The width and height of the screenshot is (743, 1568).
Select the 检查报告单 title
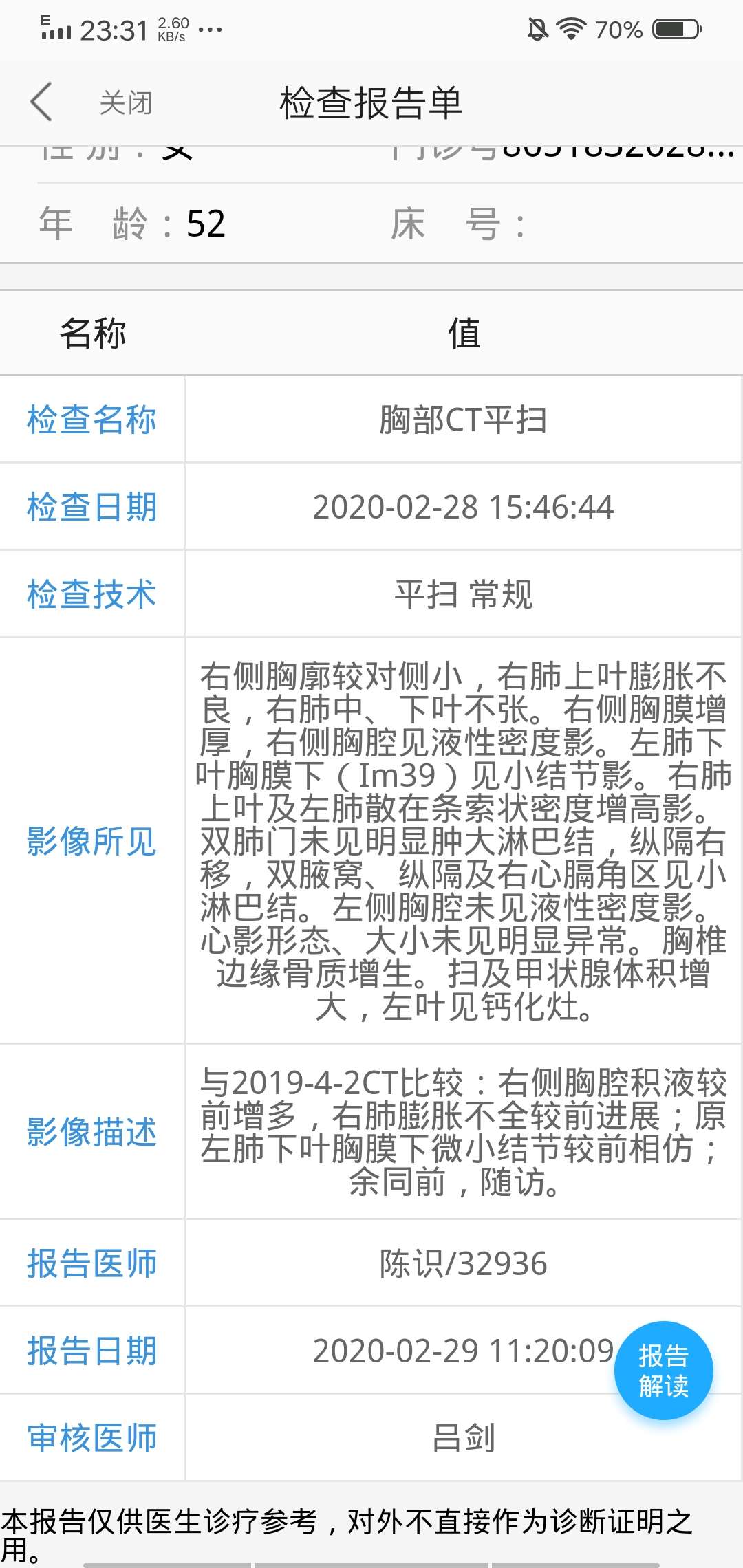click(371, 101)
